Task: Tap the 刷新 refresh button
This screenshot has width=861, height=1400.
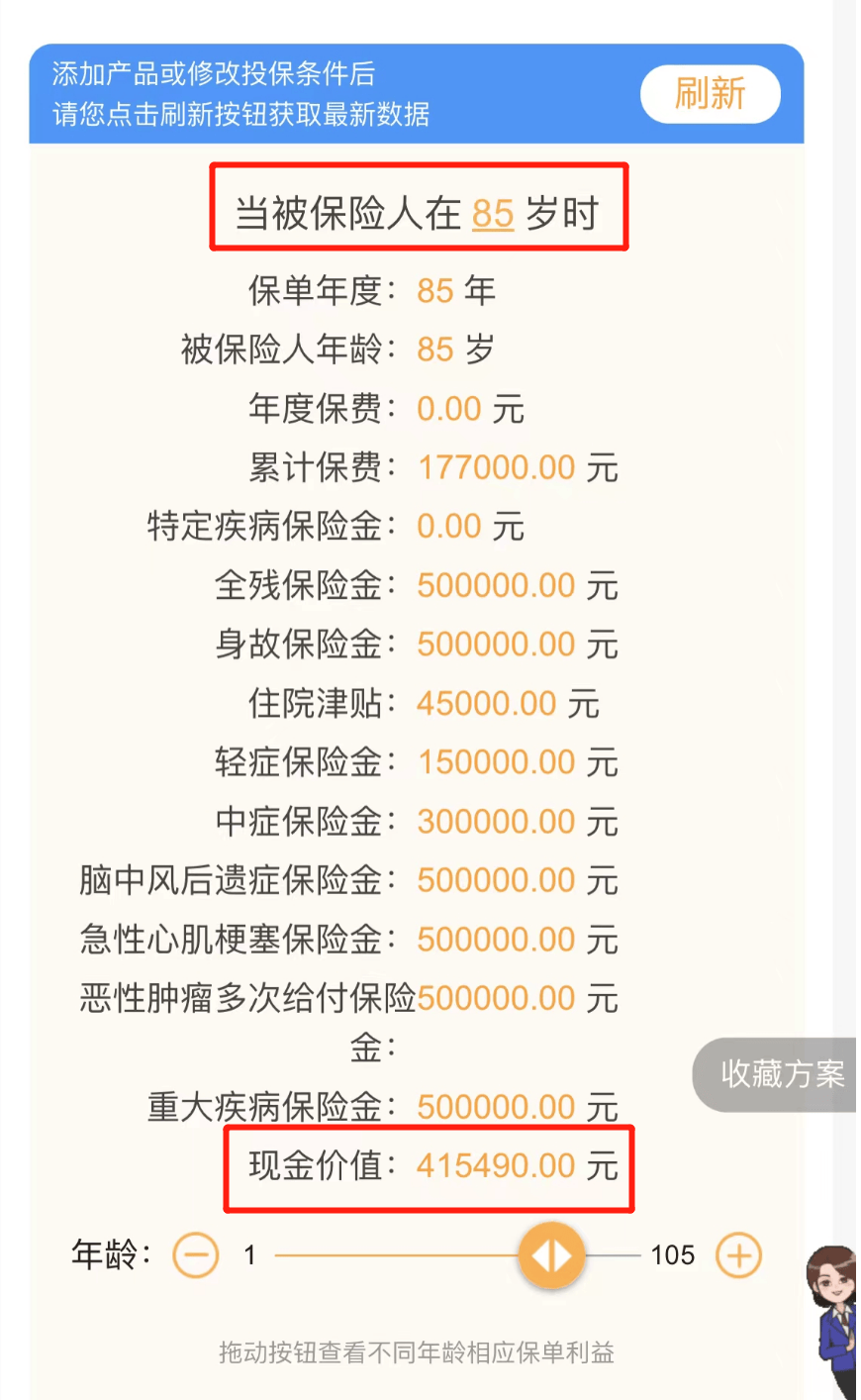Action: click(x=711, y=94)
